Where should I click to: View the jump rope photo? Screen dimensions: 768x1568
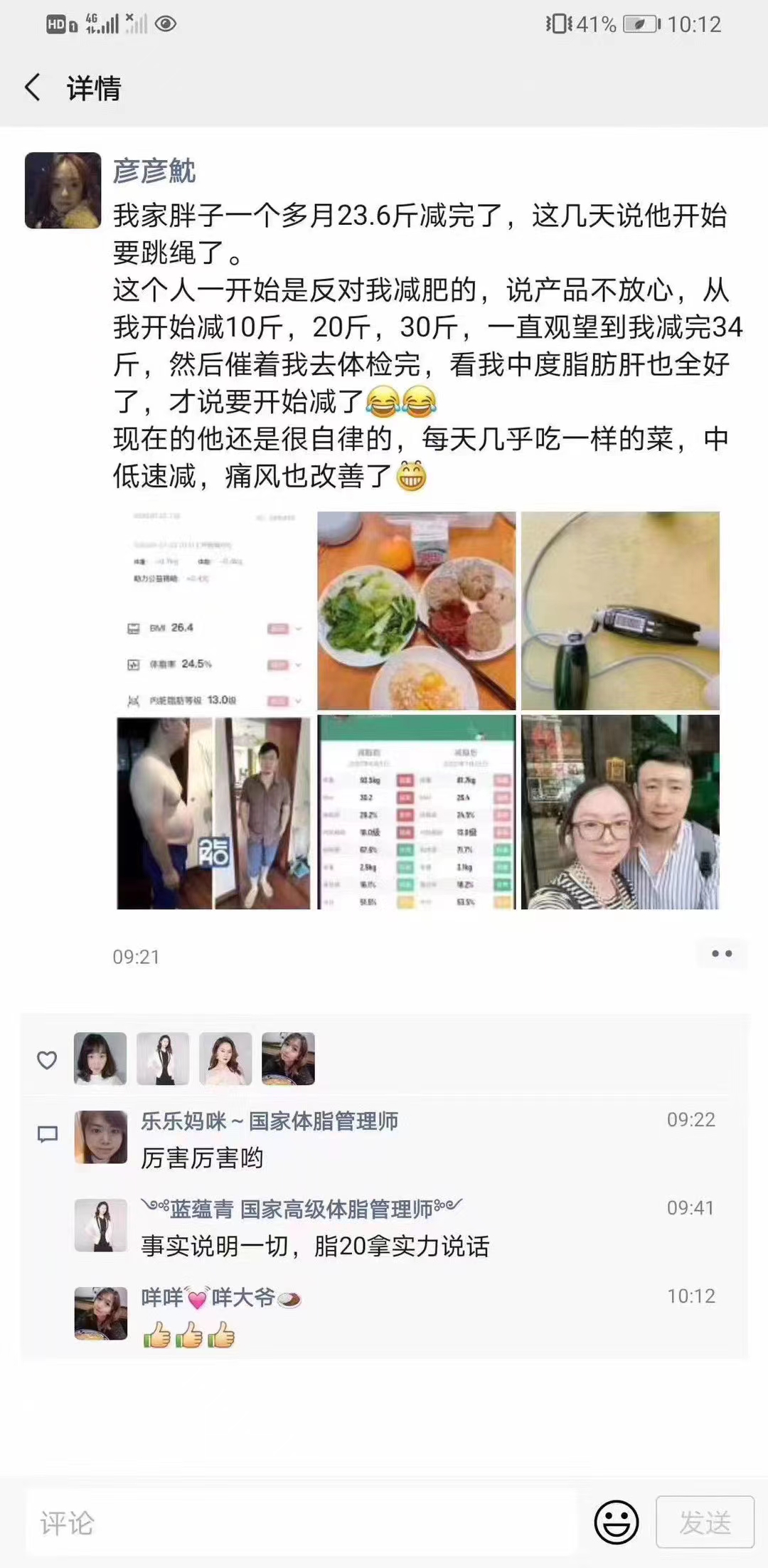(x=620, y=610)
